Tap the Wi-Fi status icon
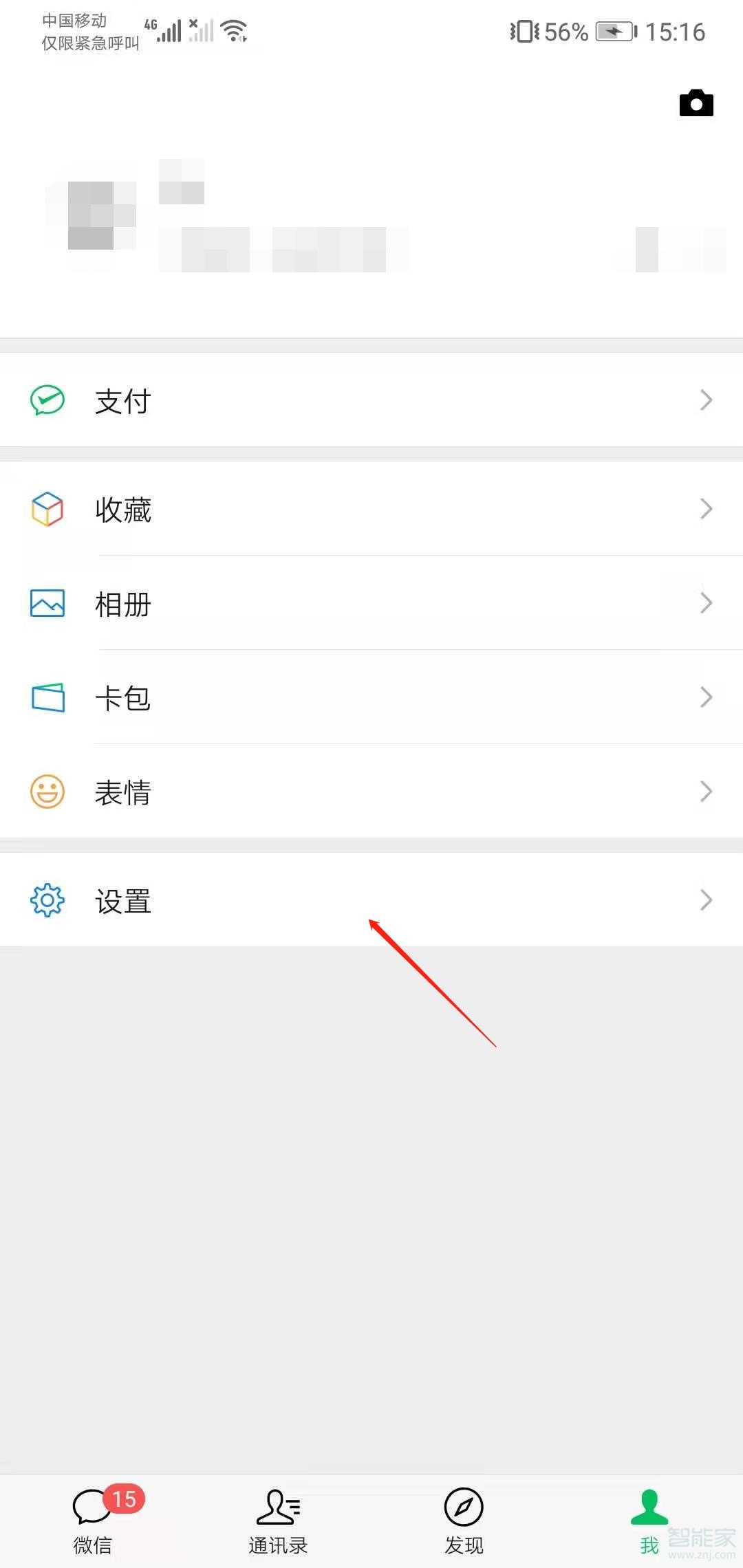 tap(234, 29)
